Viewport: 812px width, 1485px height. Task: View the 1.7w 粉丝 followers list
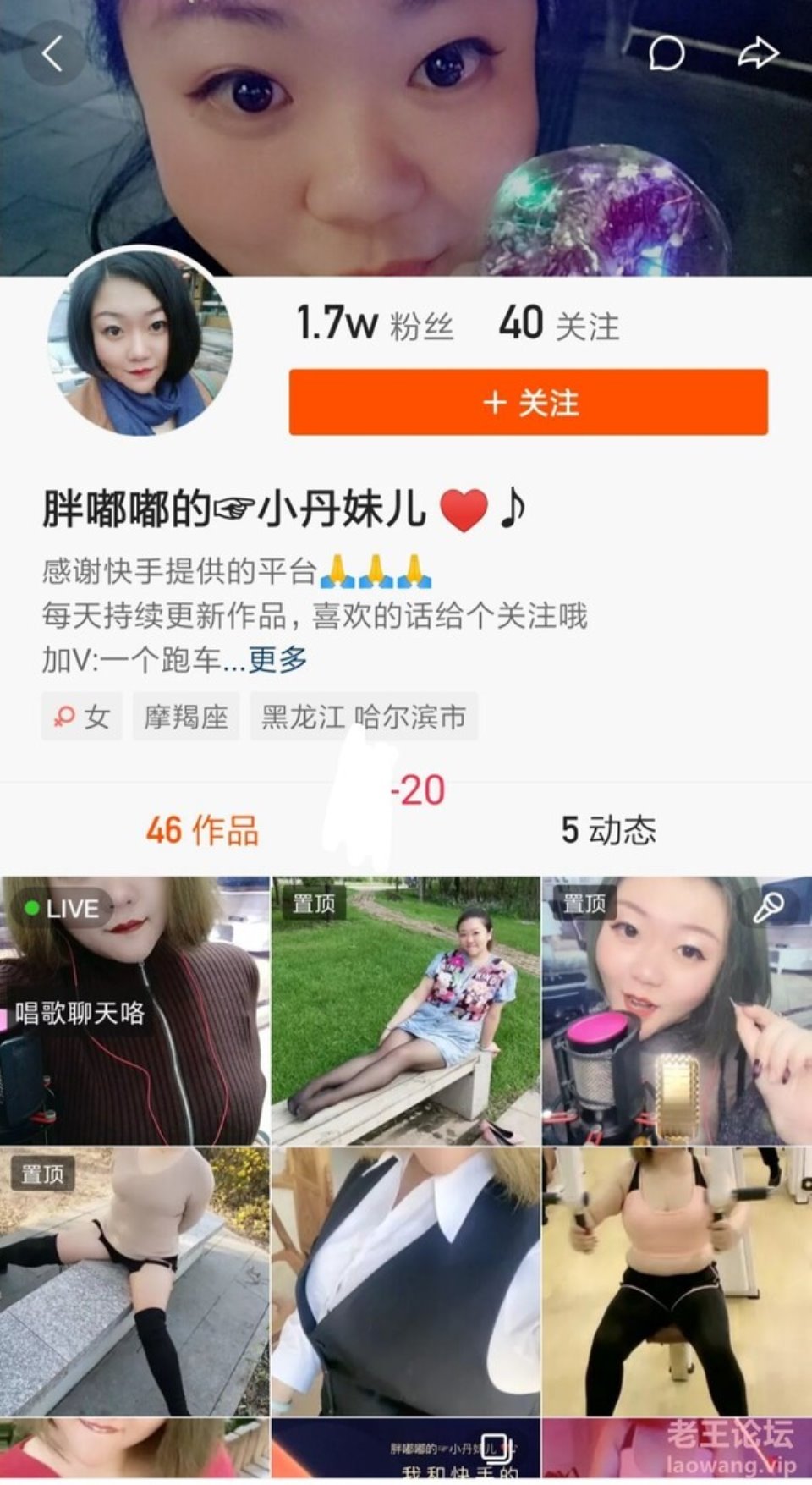click(x=375, y=324)
